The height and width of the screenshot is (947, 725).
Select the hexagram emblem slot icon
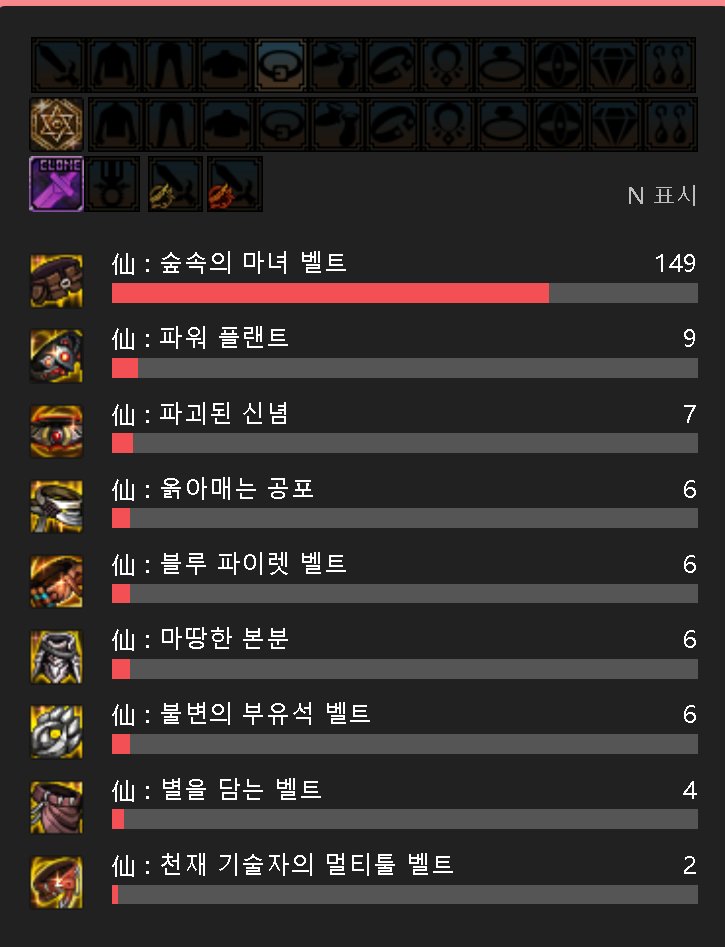point(58,124)
